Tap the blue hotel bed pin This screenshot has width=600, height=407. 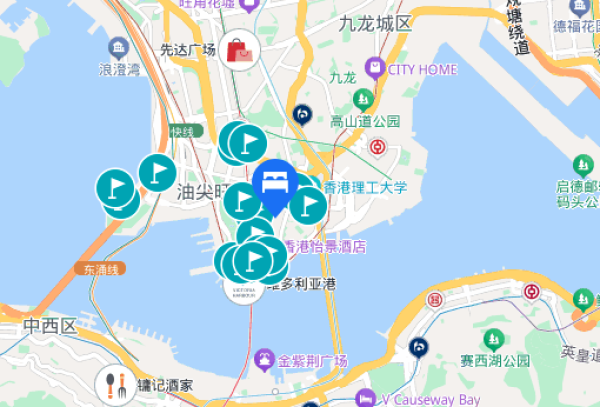click(275, 183)
